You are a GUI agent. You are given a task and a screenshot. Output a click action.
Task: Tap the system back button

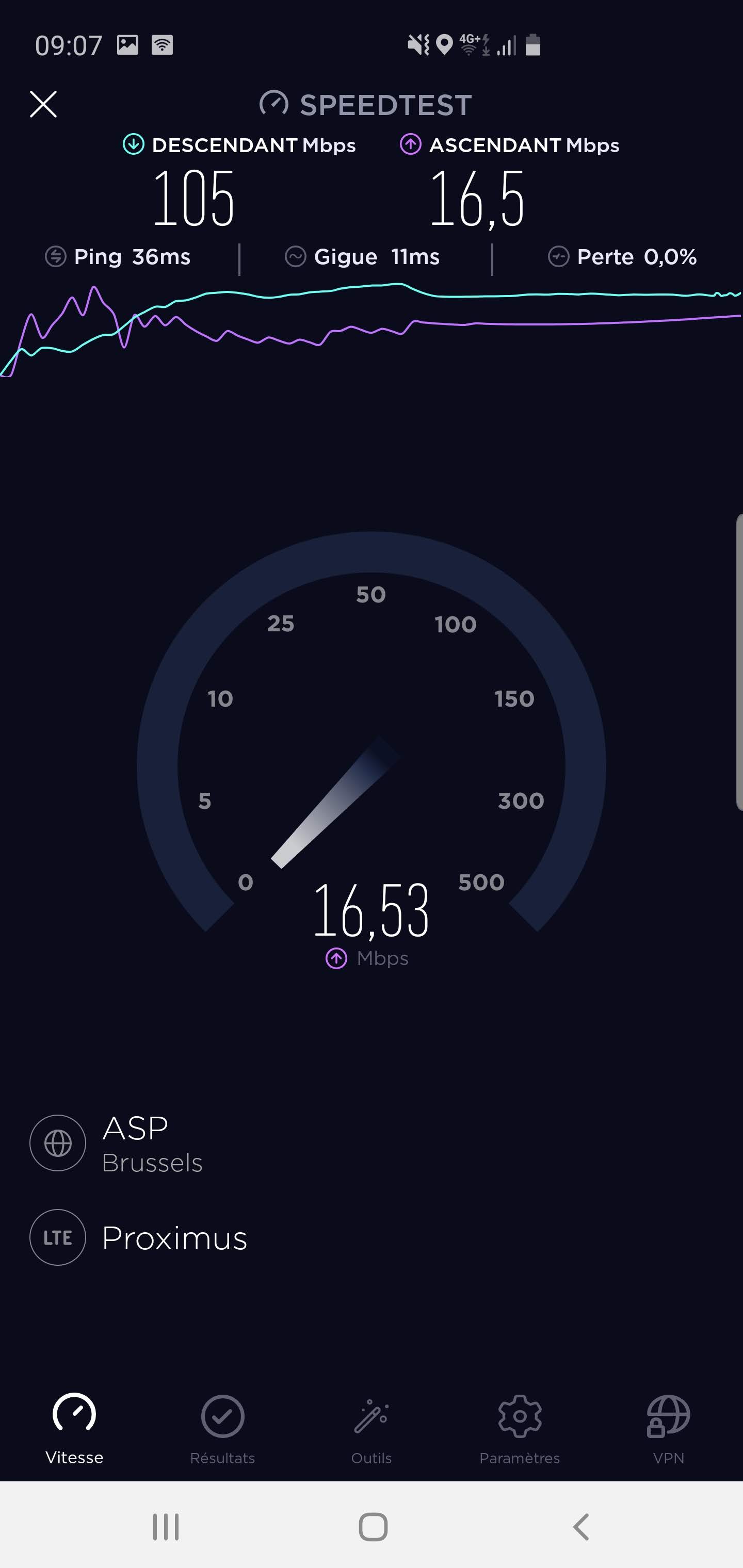point(581,1527)
